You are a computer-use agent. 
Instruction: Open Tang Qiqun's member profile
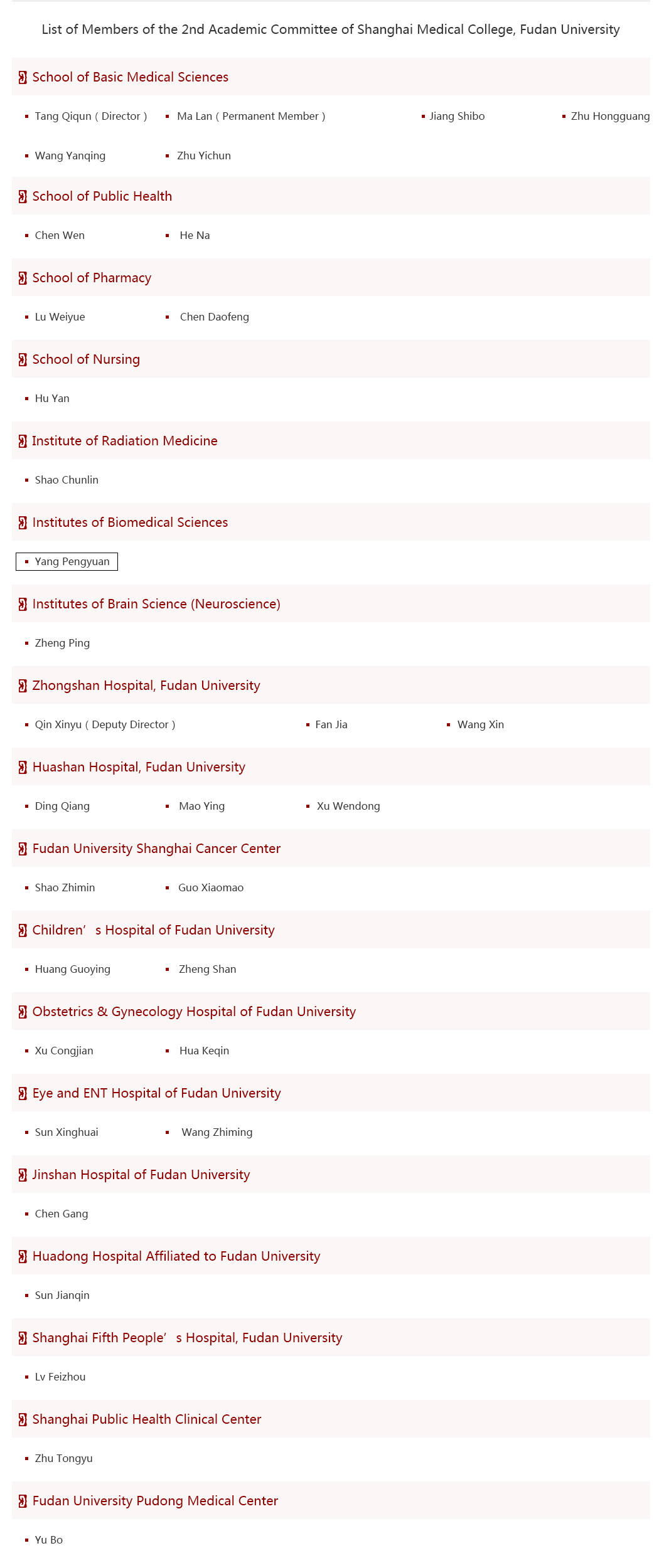[90, 116]
